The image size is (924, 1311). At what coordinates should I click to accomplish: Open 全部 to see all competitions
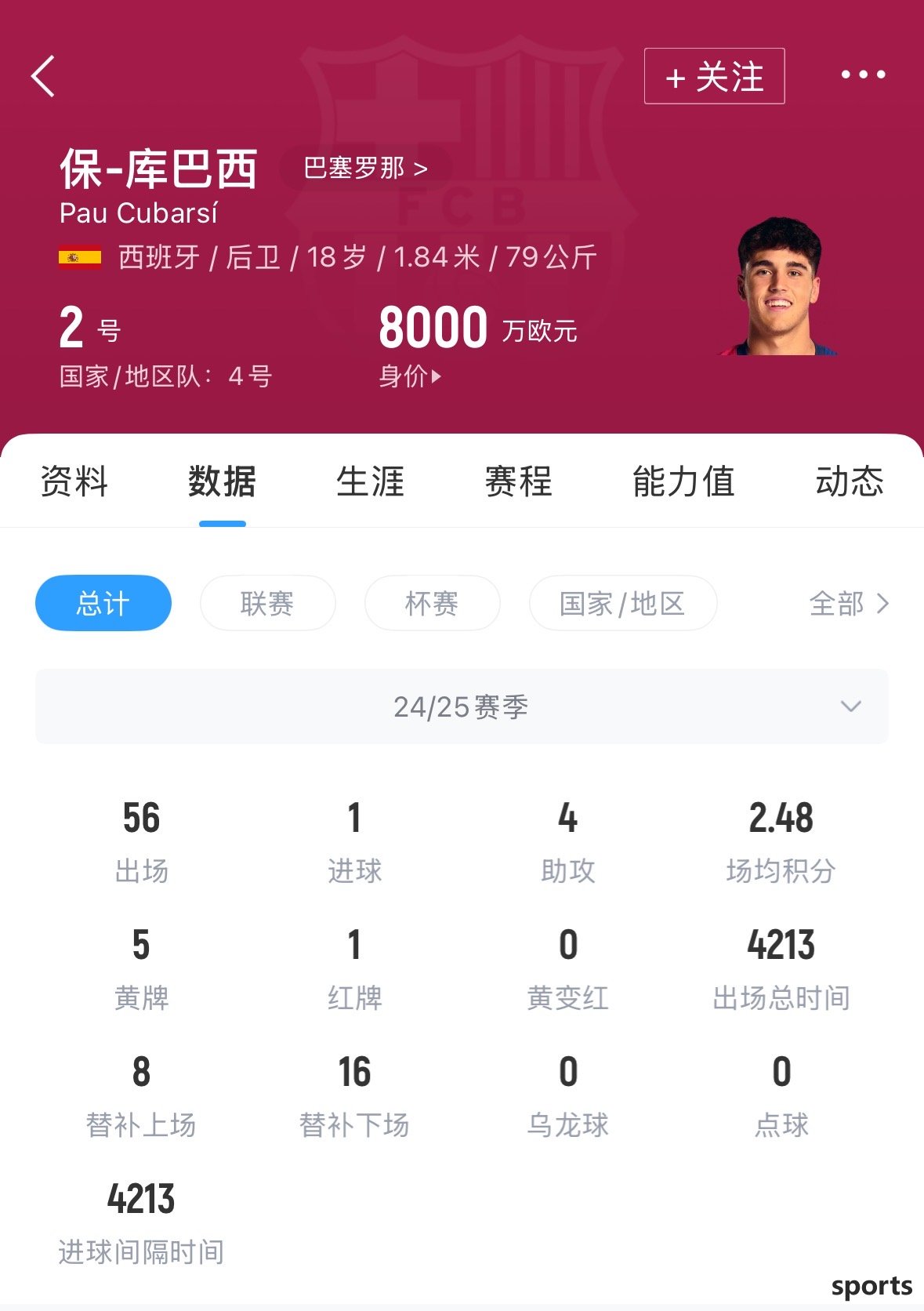point(849,603)
